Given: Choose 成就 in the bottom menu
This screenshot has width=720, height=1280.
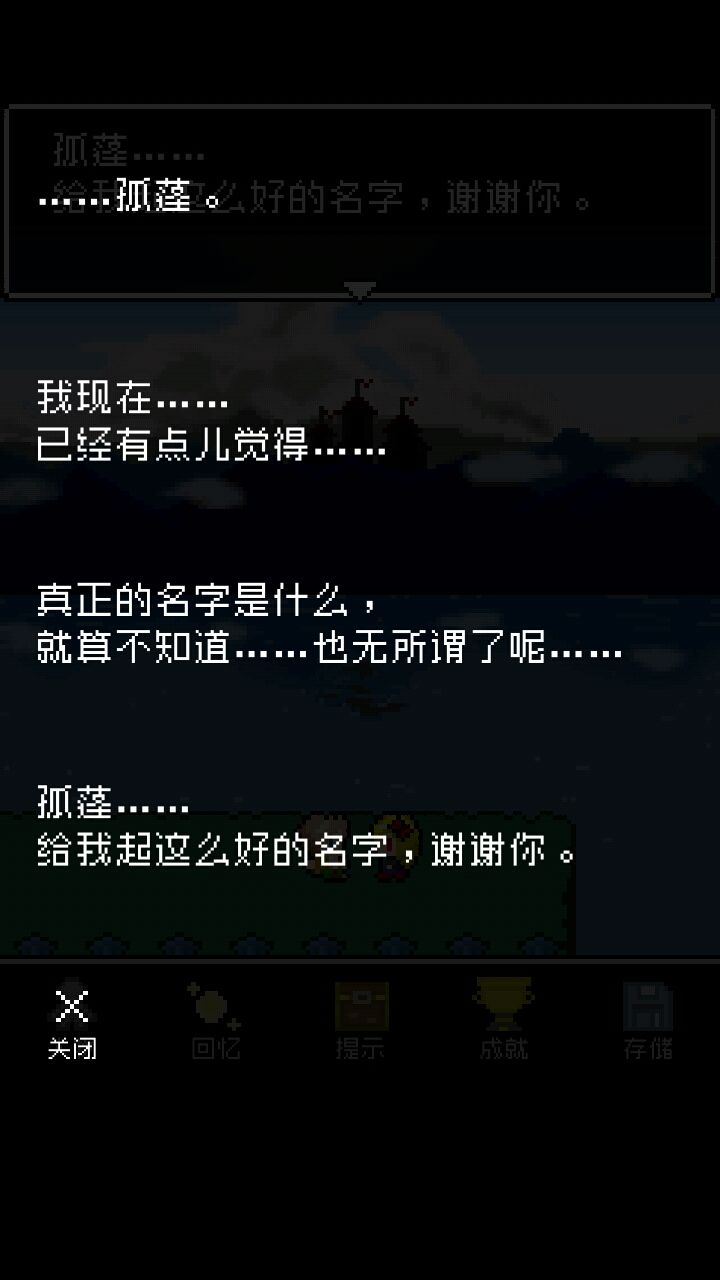Looking at the screenshot, I should point(505,1050).
